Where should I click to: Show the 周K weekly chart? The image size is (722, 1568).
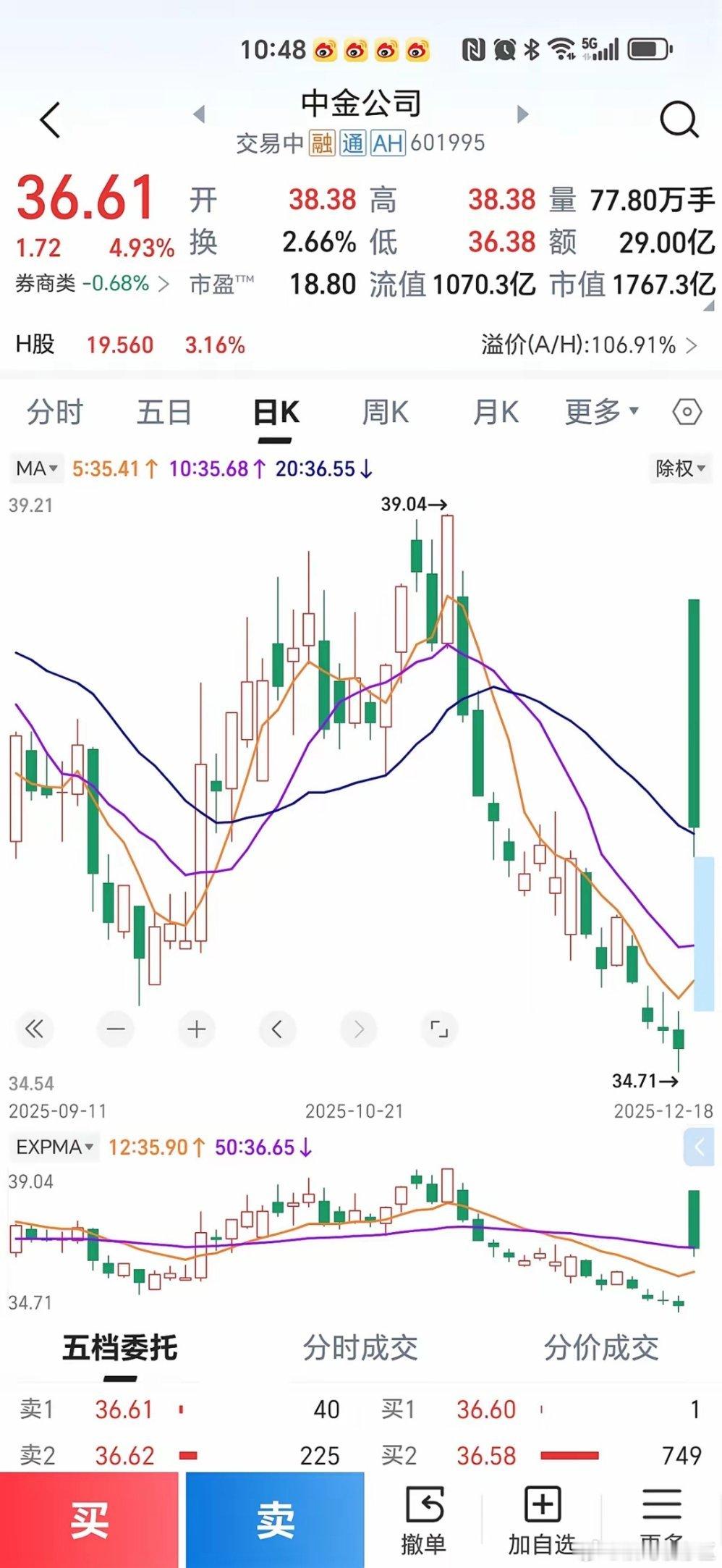[385, 413]
